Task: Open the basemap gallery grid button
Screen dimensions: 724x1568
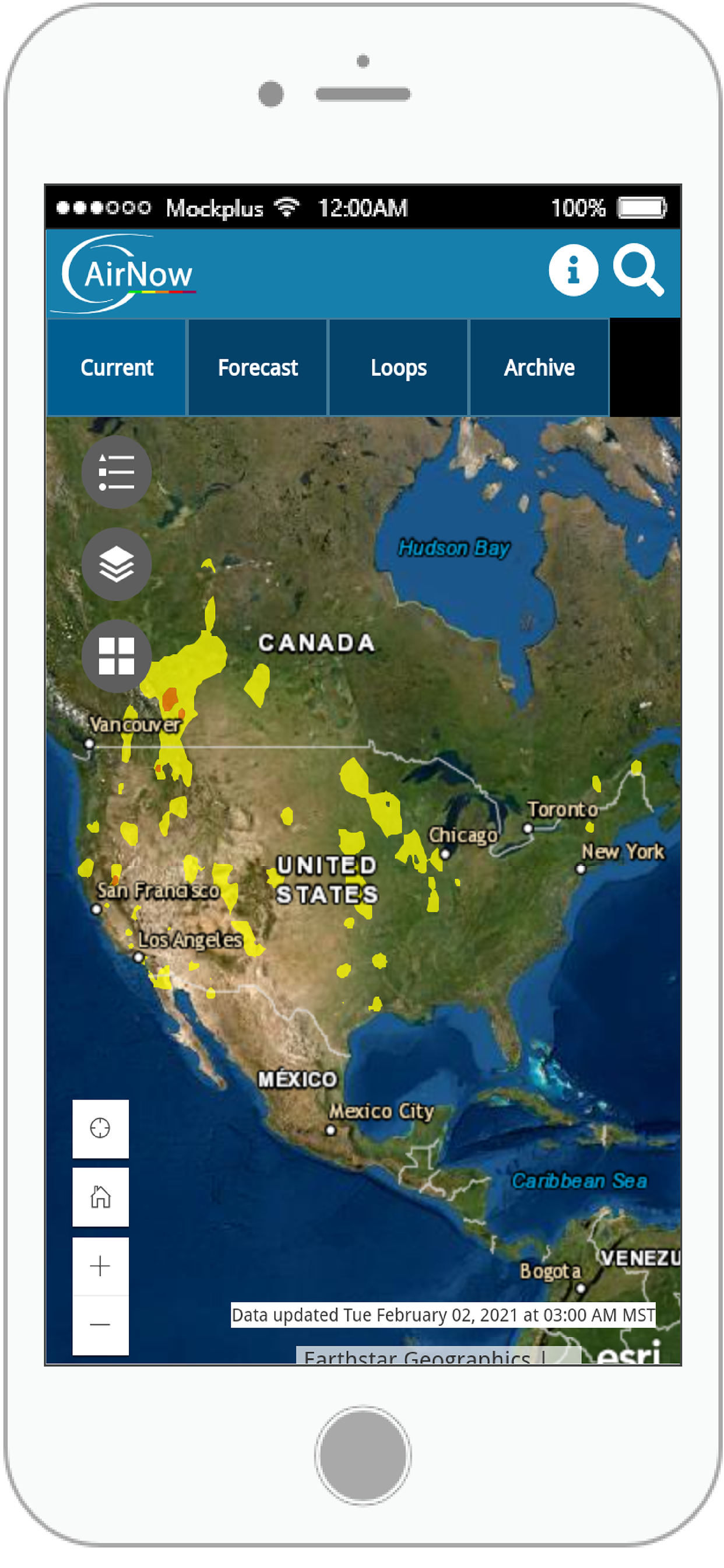Action: [x=116, y=656]
